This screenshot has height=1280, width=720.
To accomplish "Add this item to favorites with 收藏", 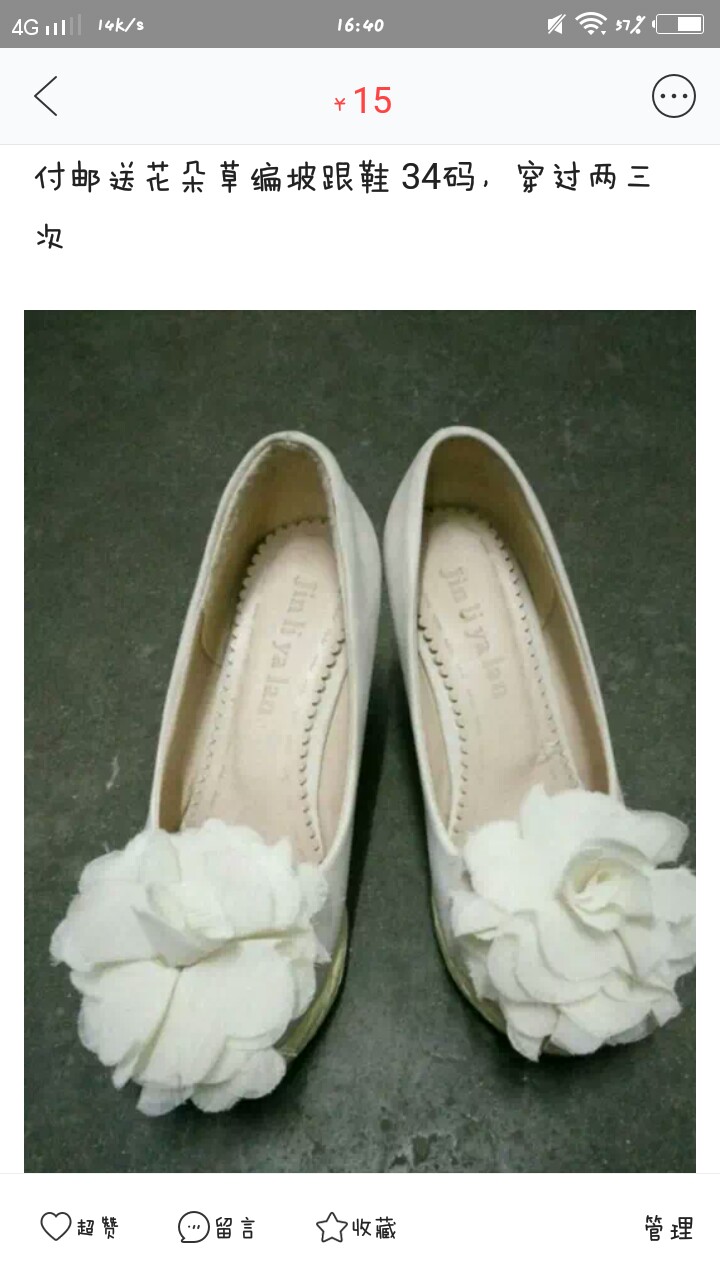I will coord(356,1227).
